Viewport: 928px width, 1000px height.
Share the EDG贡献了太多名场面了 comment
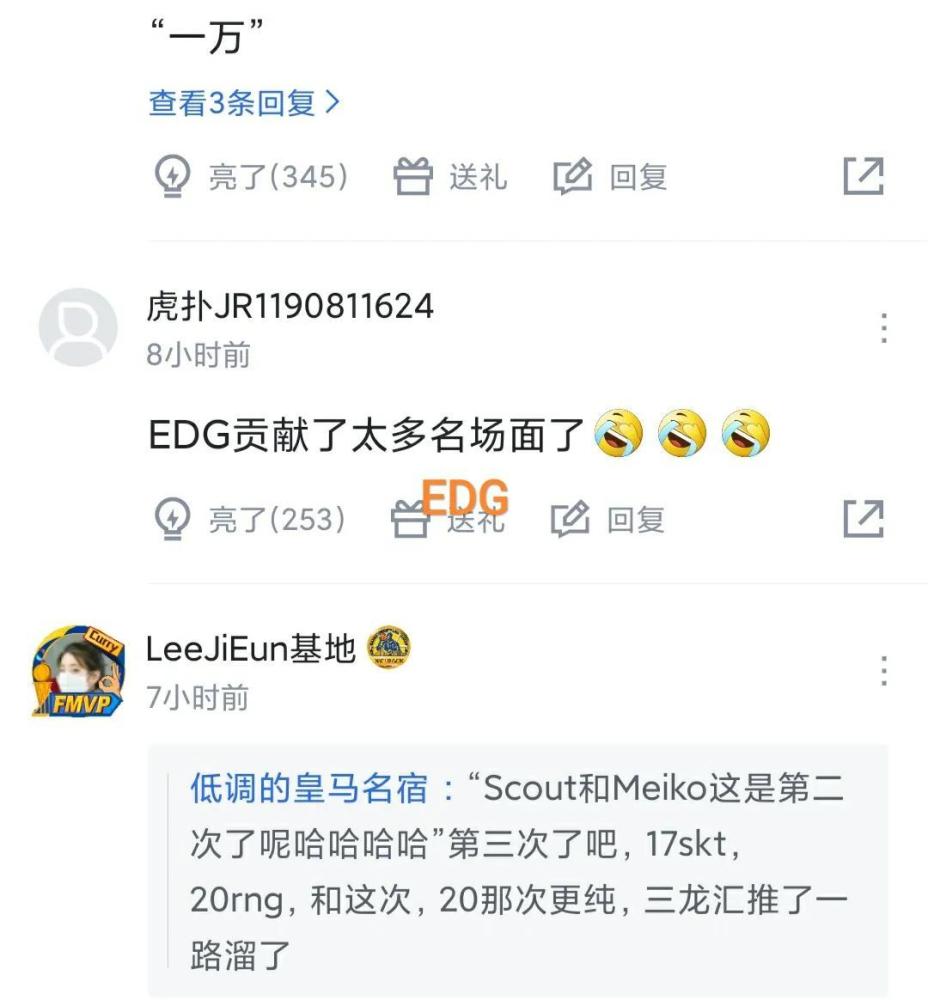(863, 519)
